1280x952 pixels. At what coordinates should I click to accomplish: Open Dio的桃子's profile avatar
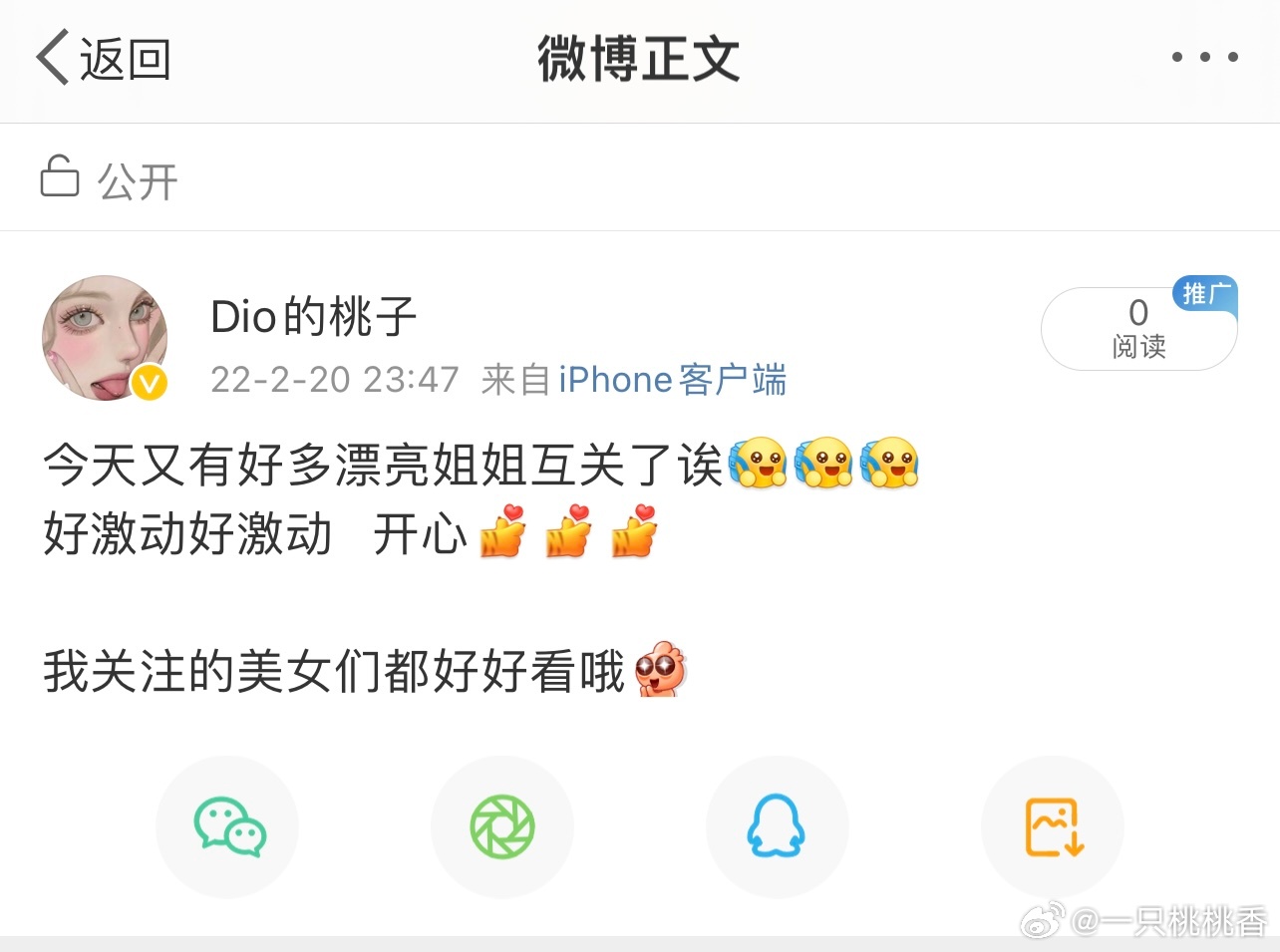pyautogui.click(x=105, y=338)
